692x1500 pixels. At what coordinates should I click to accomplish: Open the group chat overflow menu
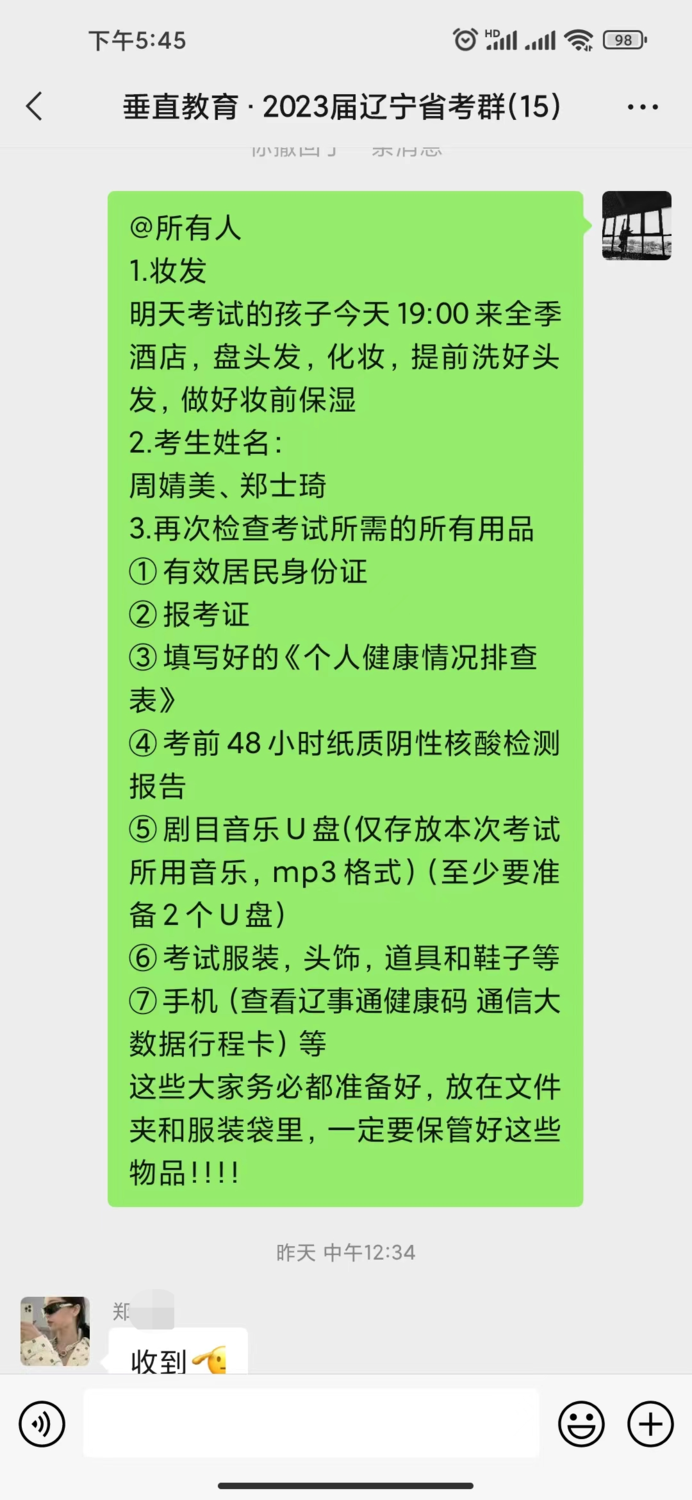pyautogui.click(x=643, y=107)
